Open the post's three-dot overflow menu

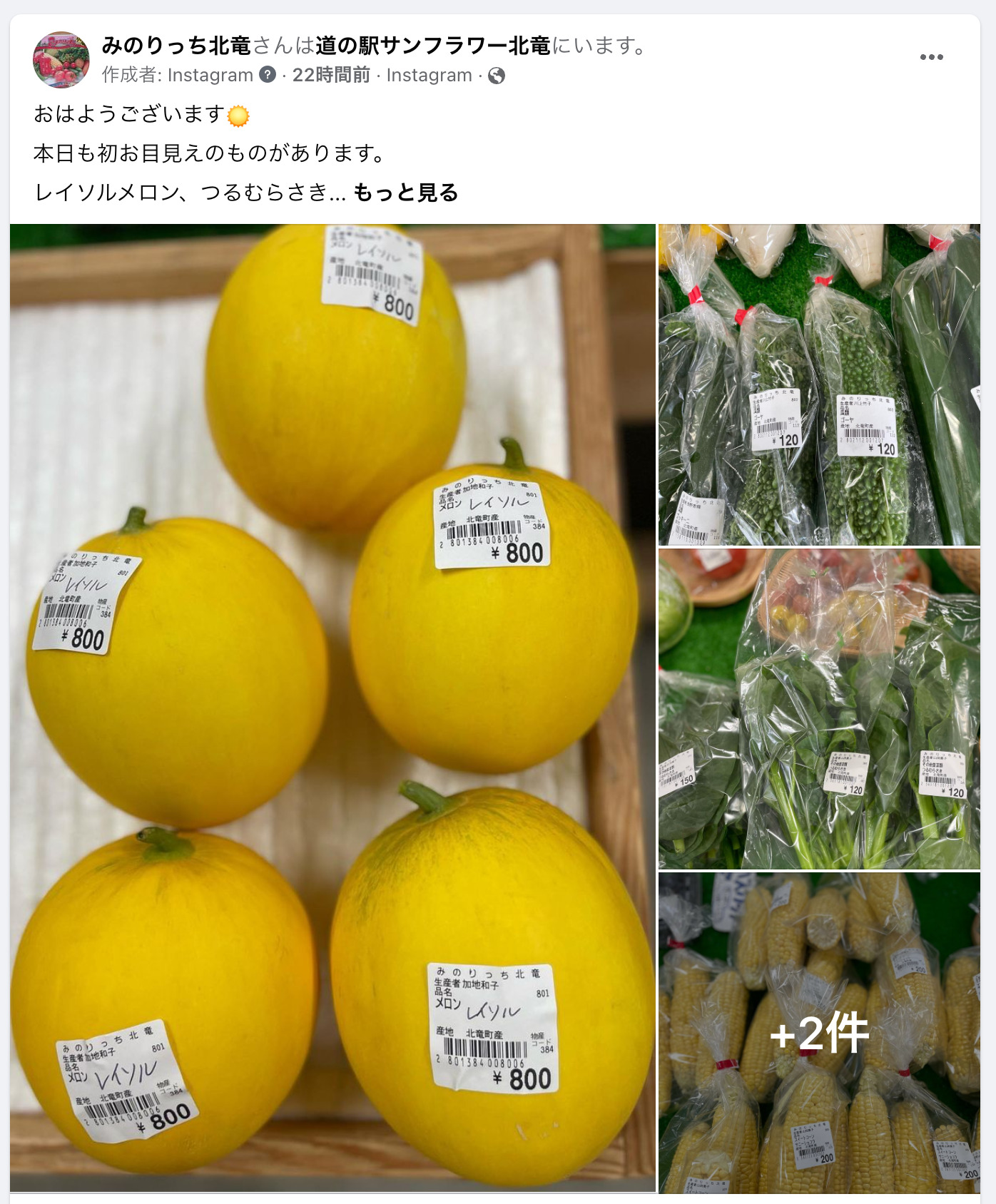pyautogui.click(x=931, y=57)
